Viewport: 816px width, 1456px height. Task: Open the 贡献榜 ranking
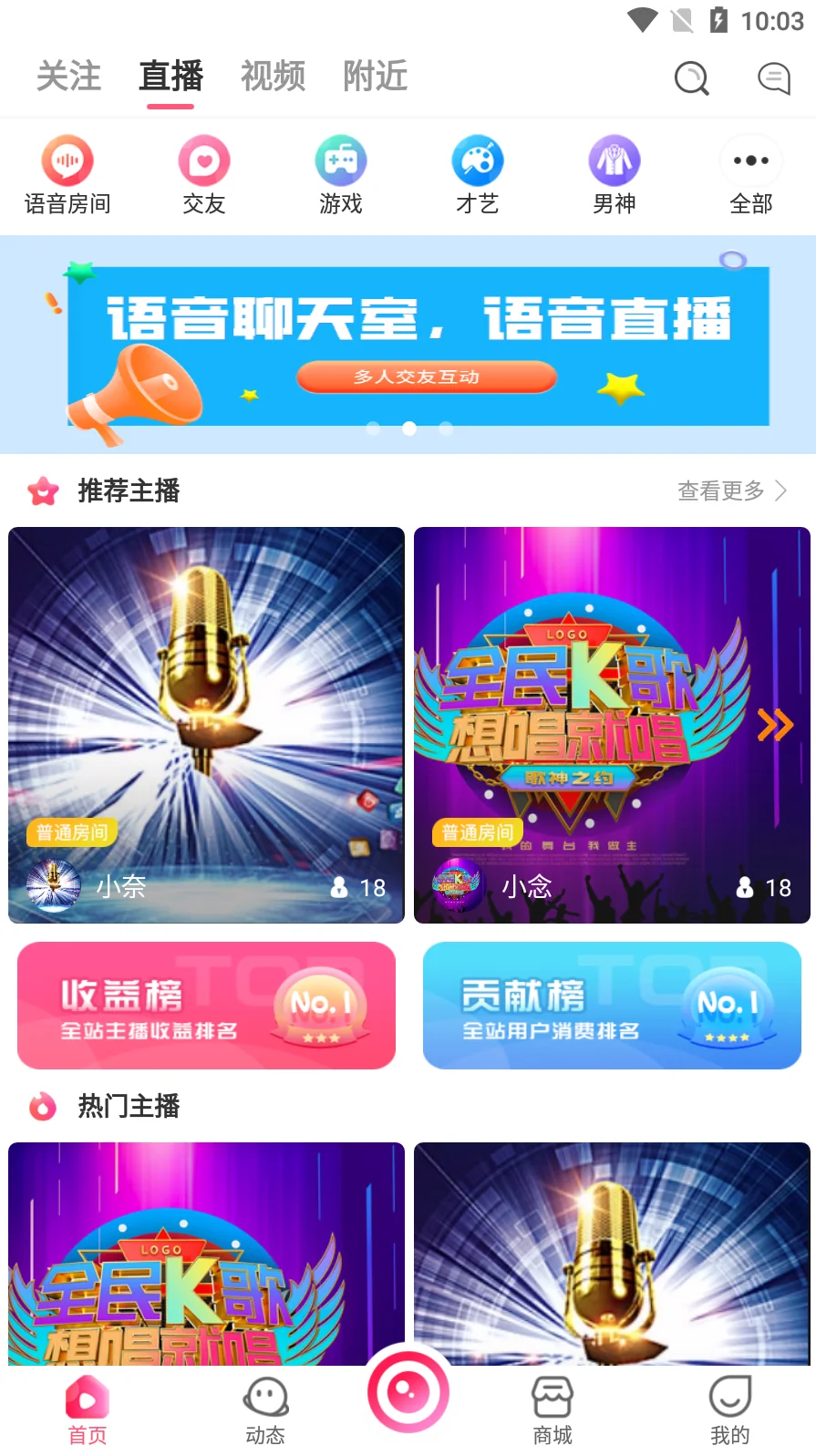click(x=612, y=1005)
